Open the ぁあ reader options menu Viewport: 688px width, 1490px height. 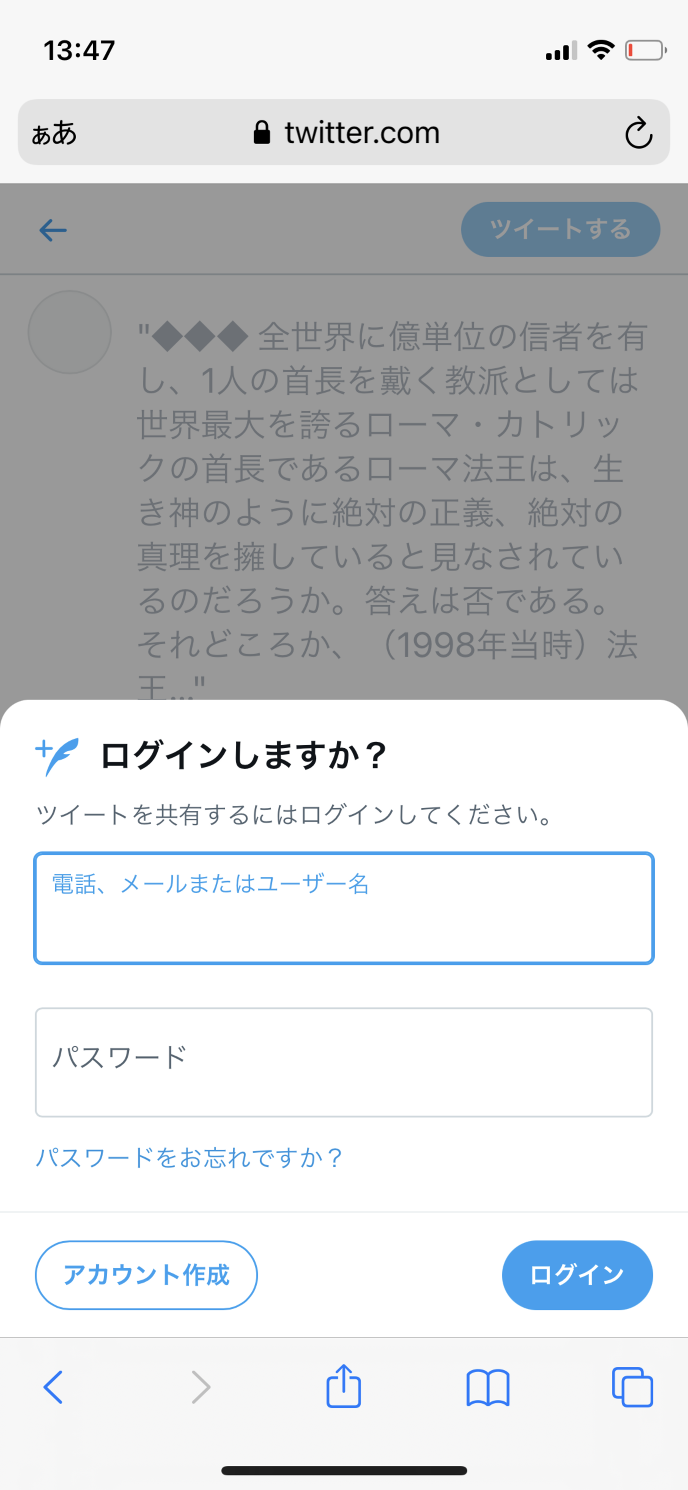click(54, 133)
